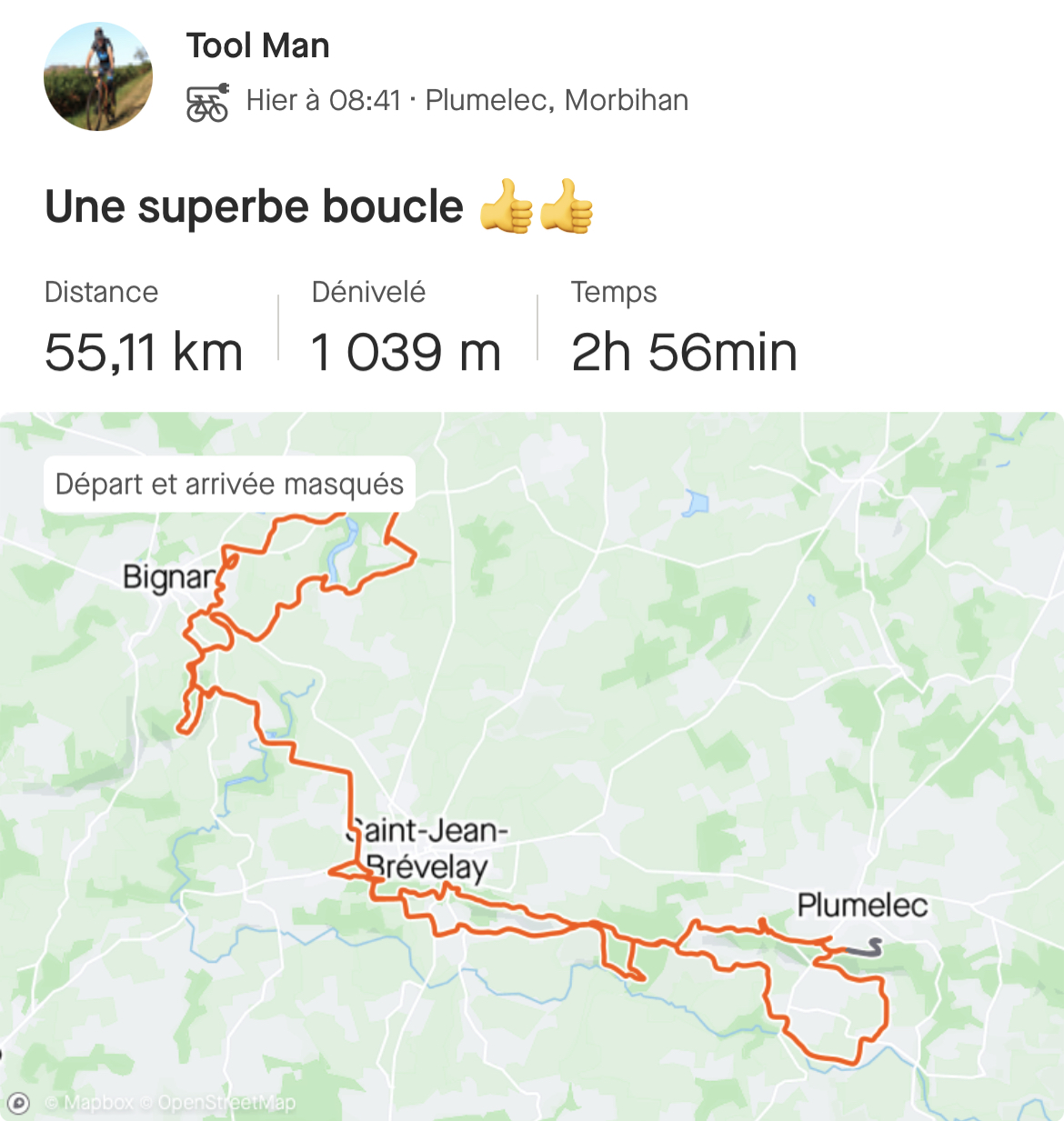Open the Tool Man profile name
1064x1121 pixels.
(257, 45)
